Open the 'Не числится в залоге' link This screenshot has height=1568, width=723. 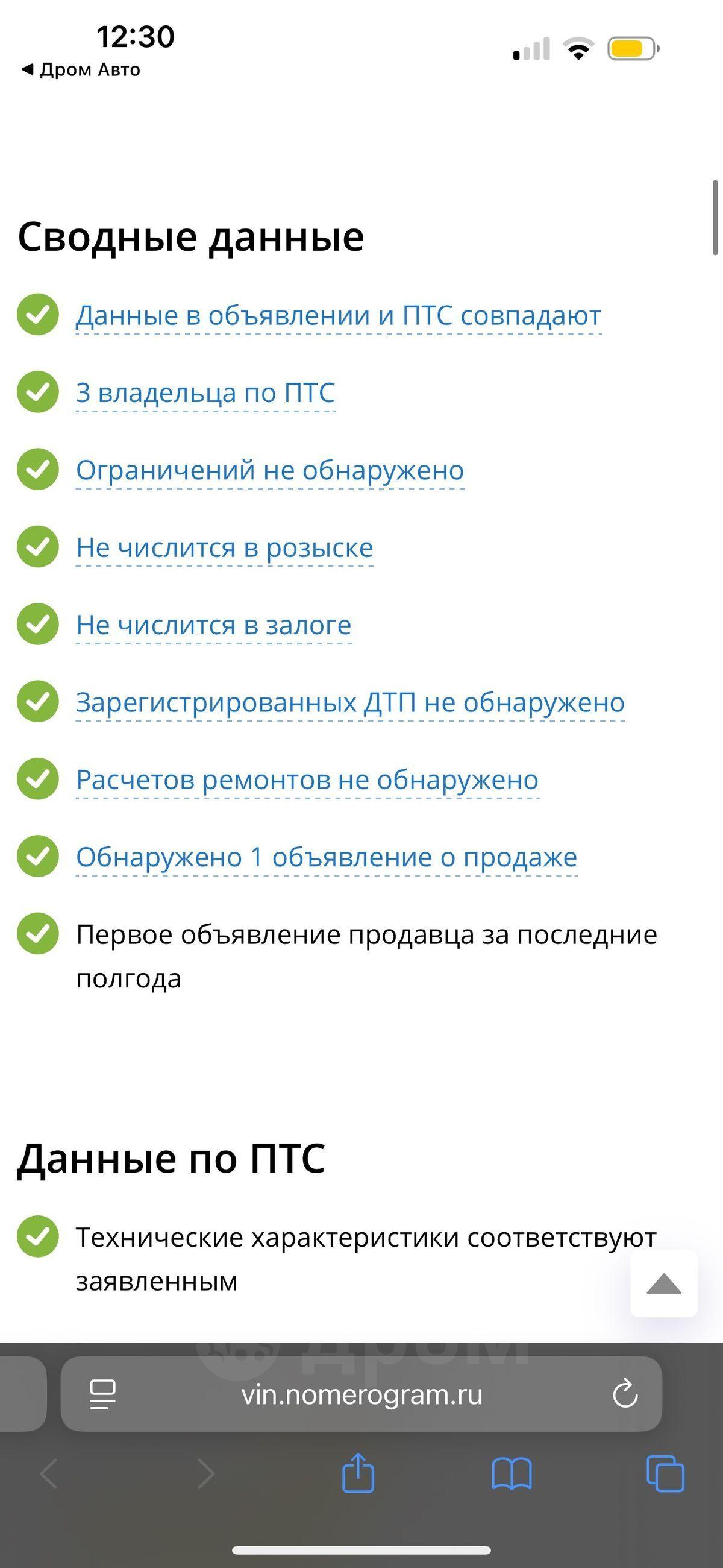click(x=214, y=625)
